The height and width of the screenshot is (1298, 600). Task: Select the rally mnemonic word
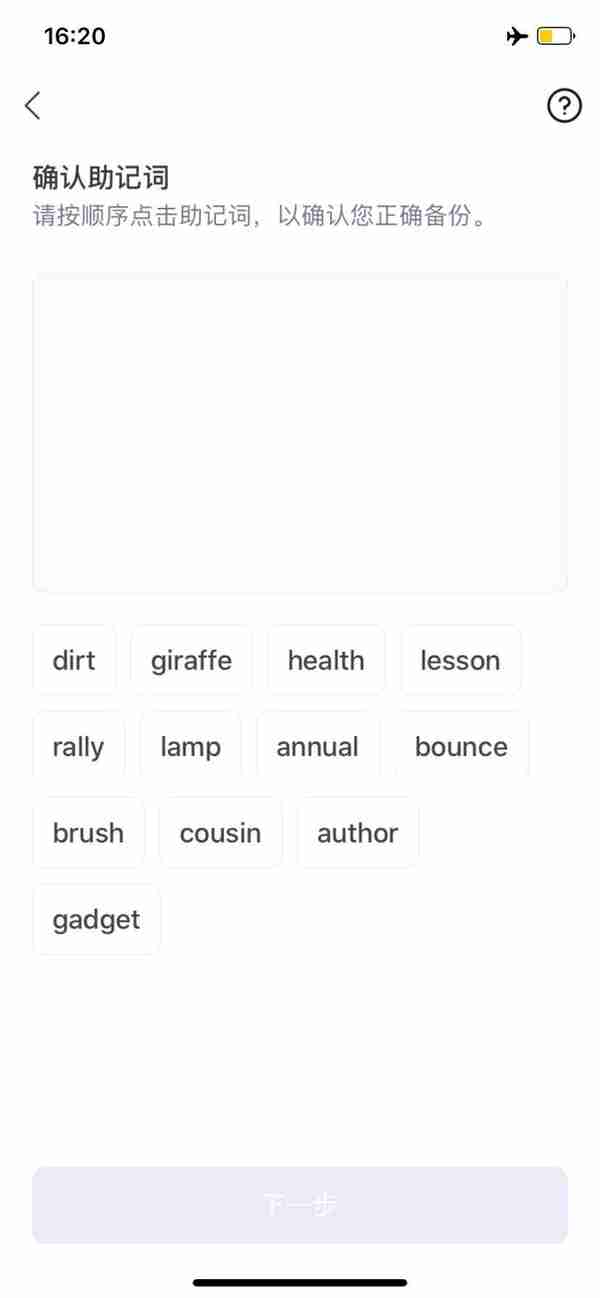(x=78, y=747)
